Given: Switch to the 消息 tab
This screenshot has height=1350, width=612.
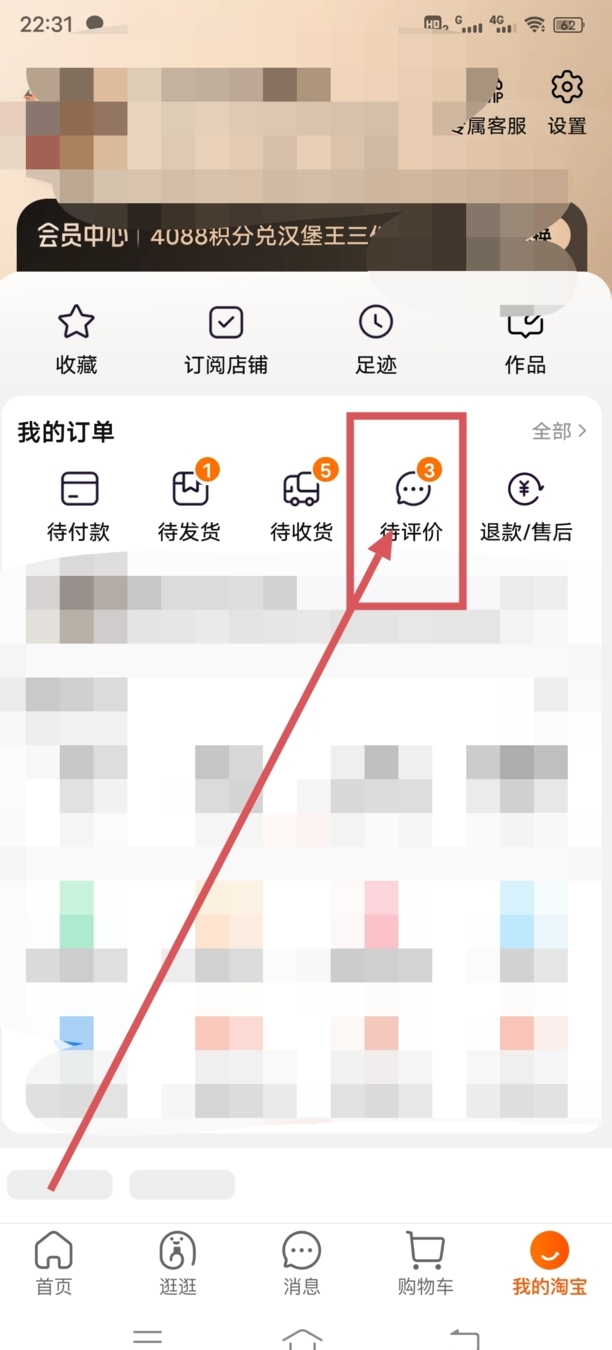Looking at the screenshot, I should click(301, 1264).
